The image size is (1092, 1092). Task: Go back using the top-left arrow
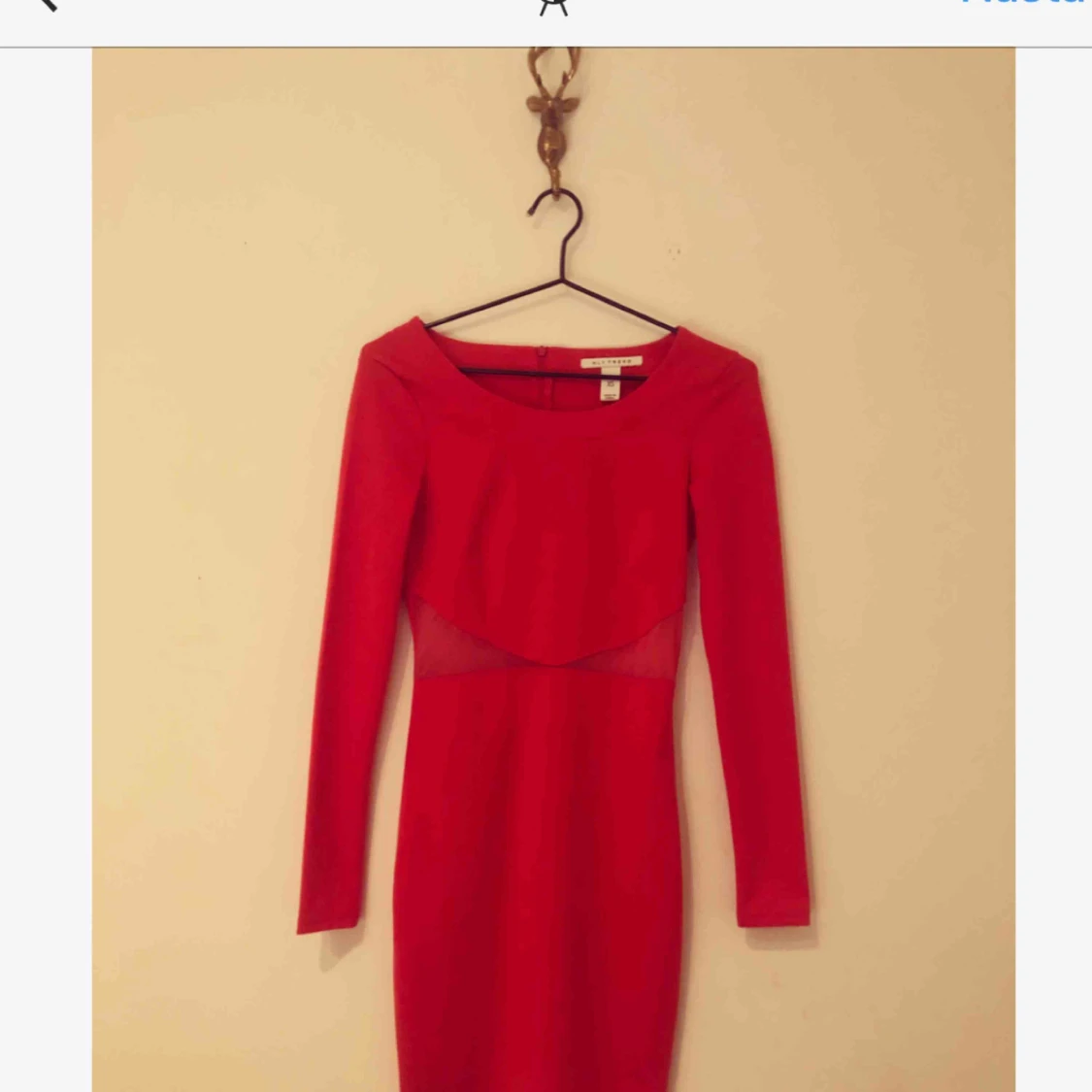[47, 5]
